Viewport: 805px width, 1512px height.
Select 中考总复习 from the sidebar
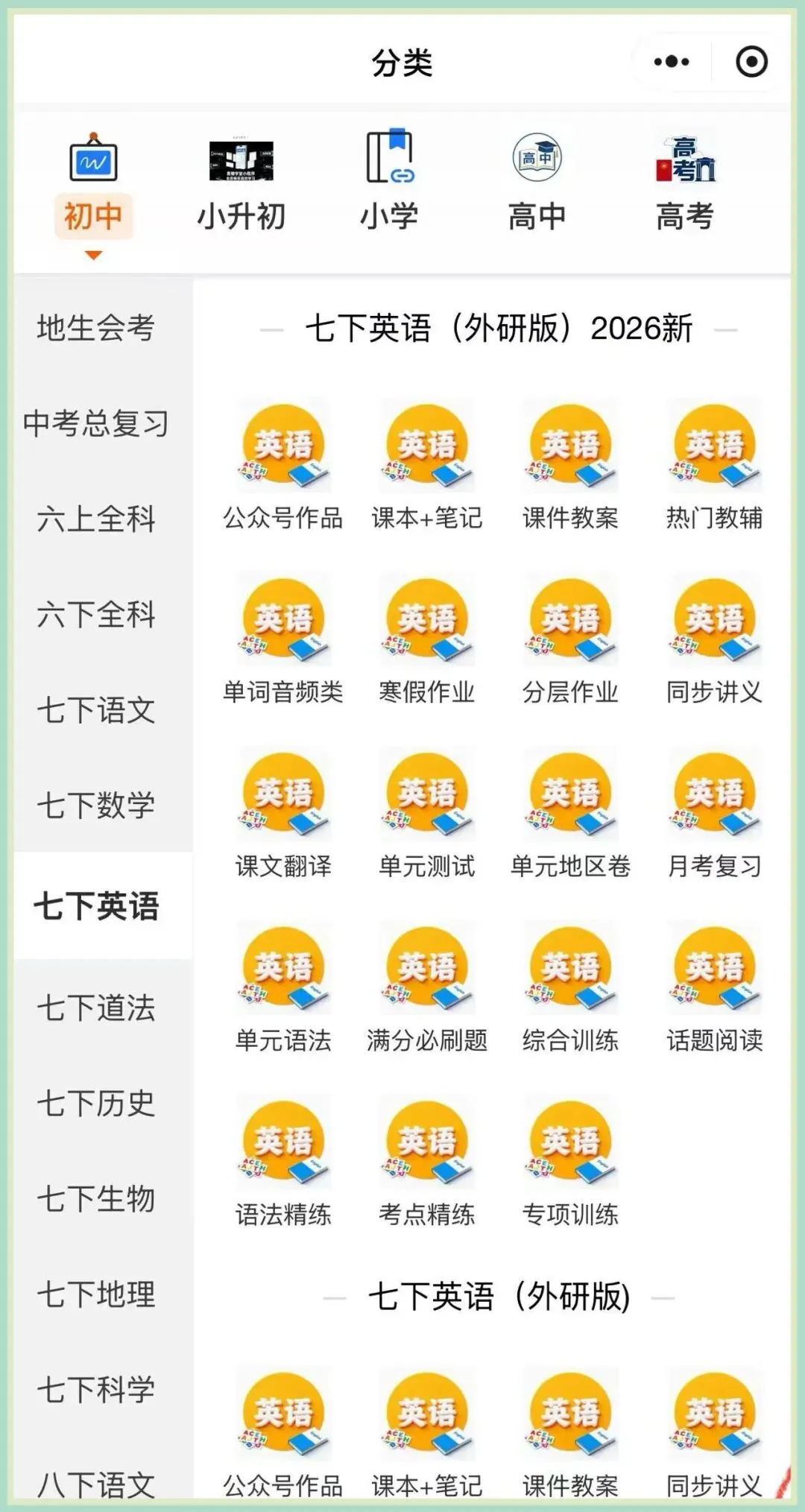96,423
